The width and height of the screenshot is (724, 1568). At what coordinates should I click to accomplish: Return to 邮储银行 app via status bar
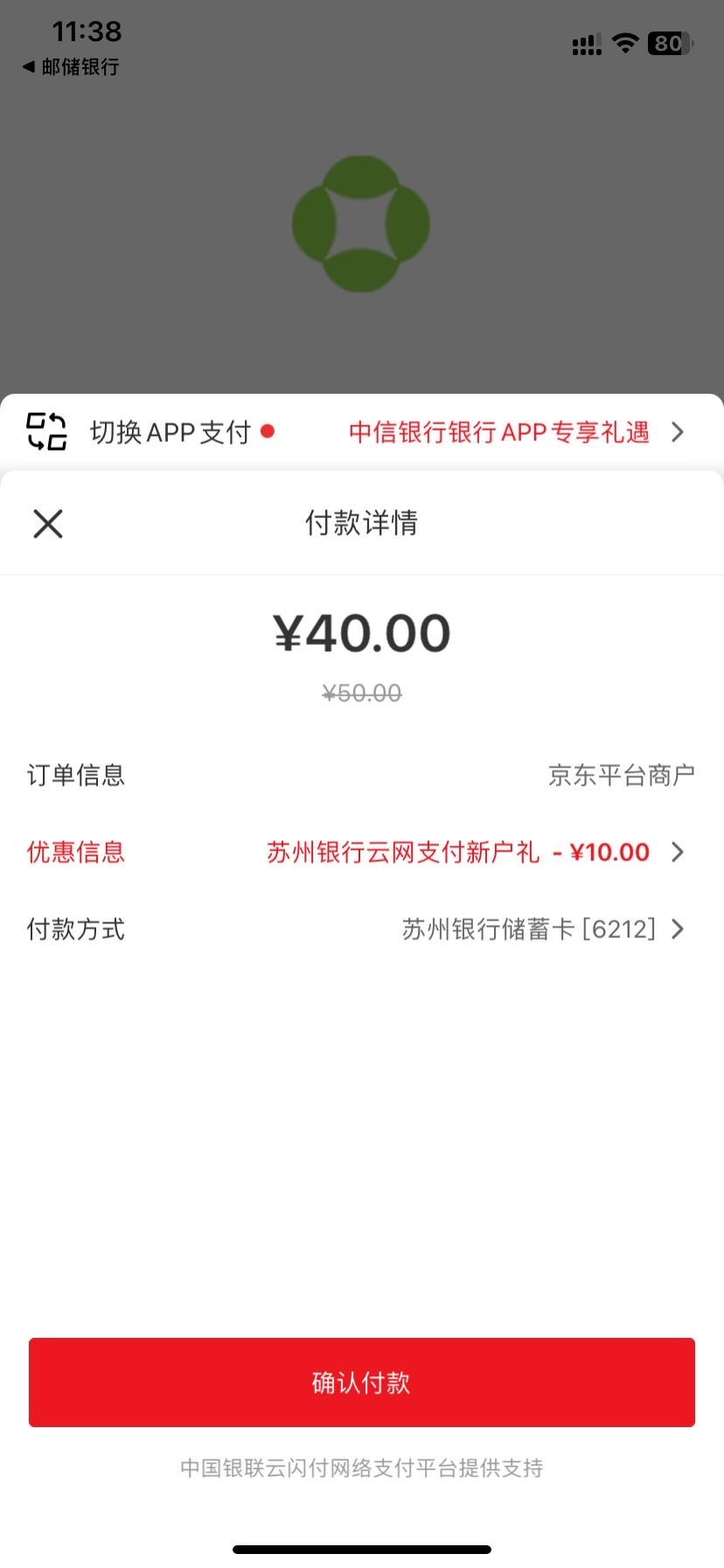point(71,66)
